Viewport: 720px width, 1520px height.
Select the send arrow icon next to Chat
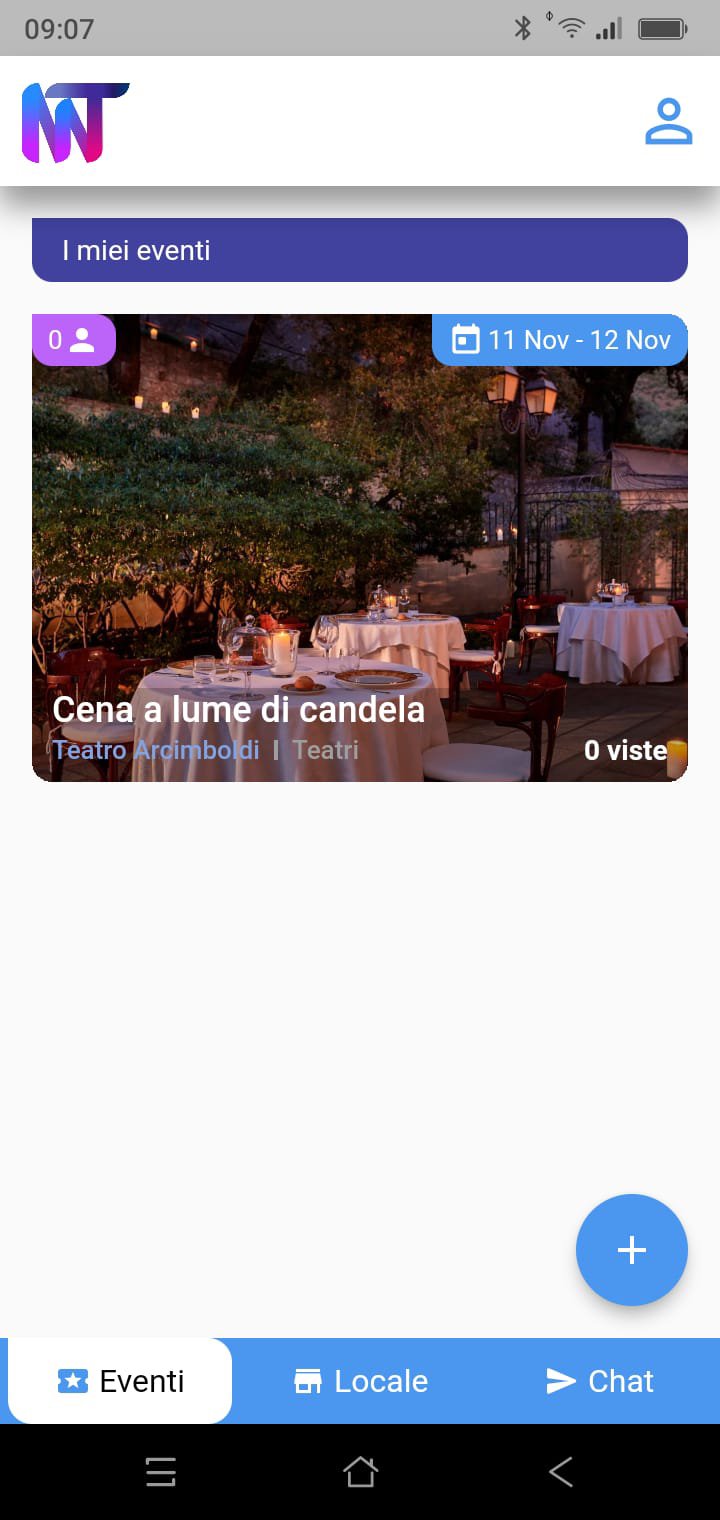point(561,1381)
